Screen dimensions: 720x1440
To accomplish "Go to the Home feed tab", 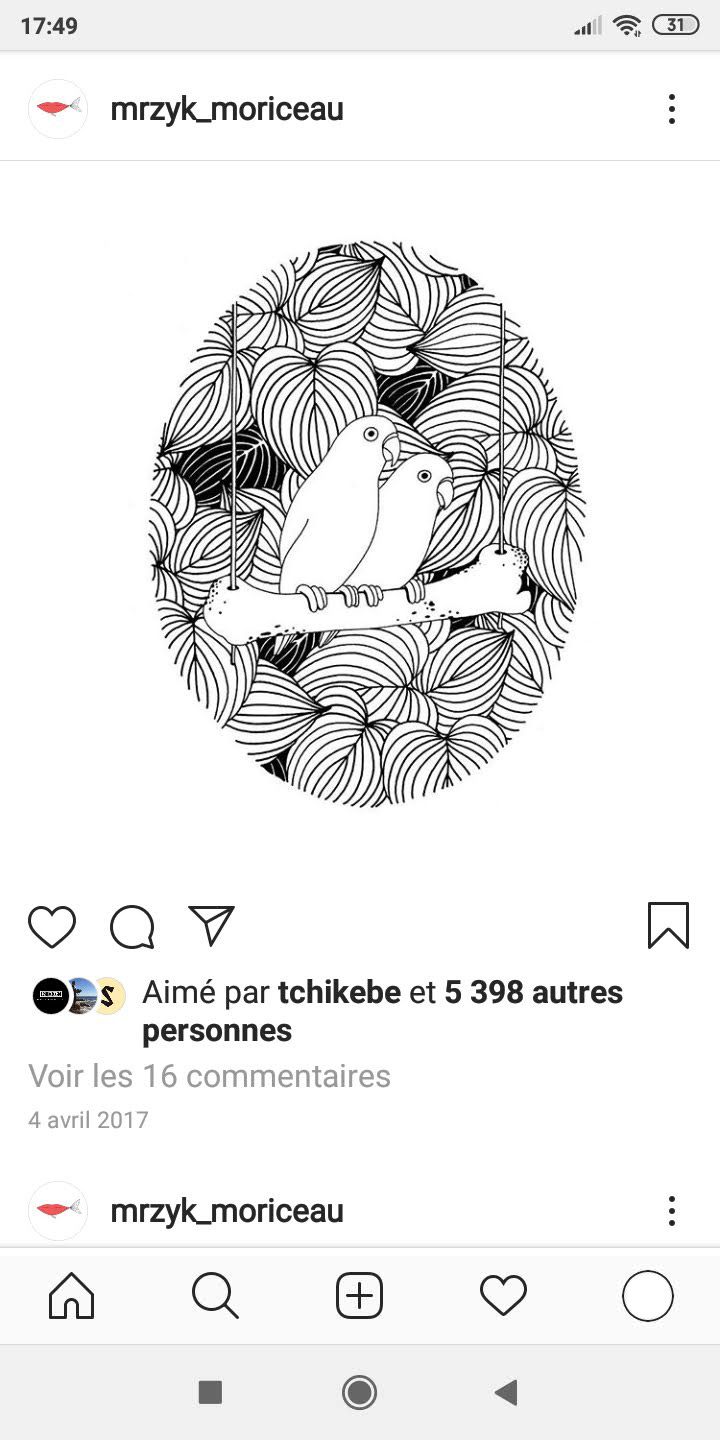I will (72, 1296).
